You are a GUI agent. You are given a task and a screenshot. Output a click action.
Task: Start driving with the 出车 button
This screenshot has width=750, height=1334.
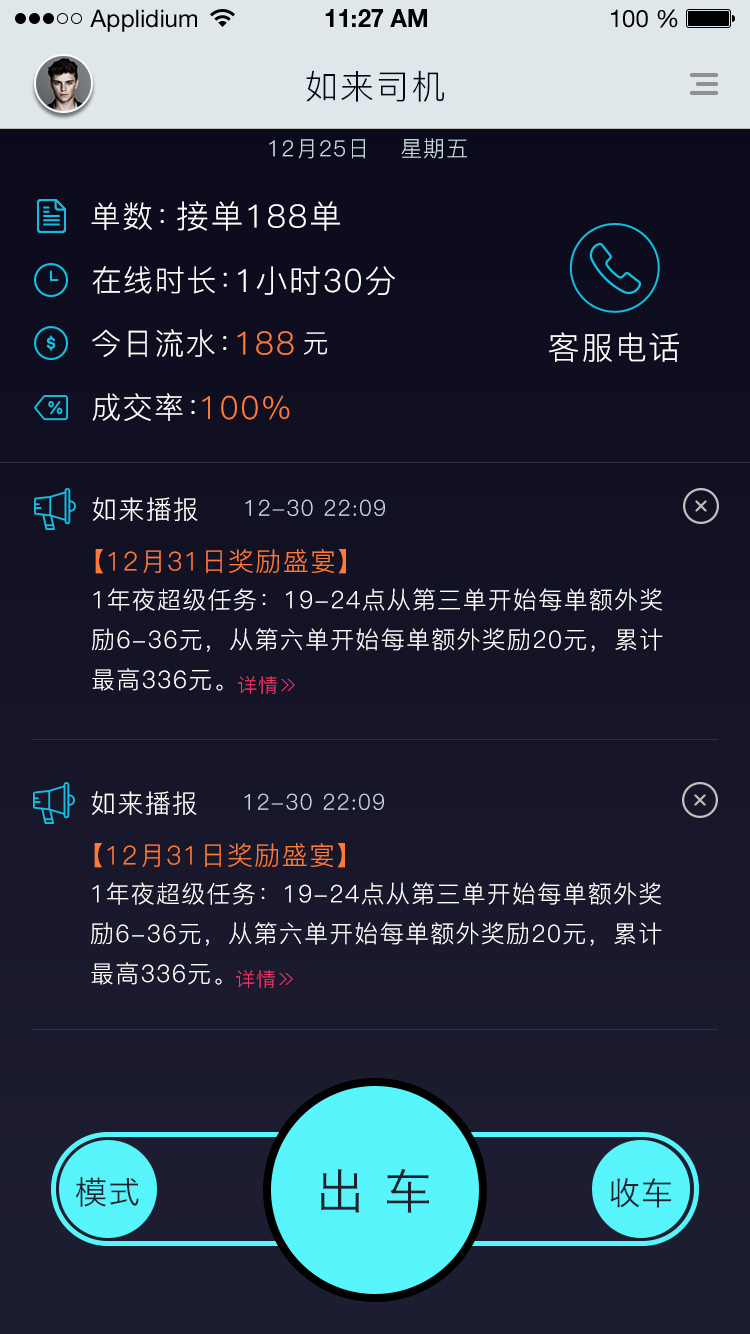click(x=375, y=1191)
